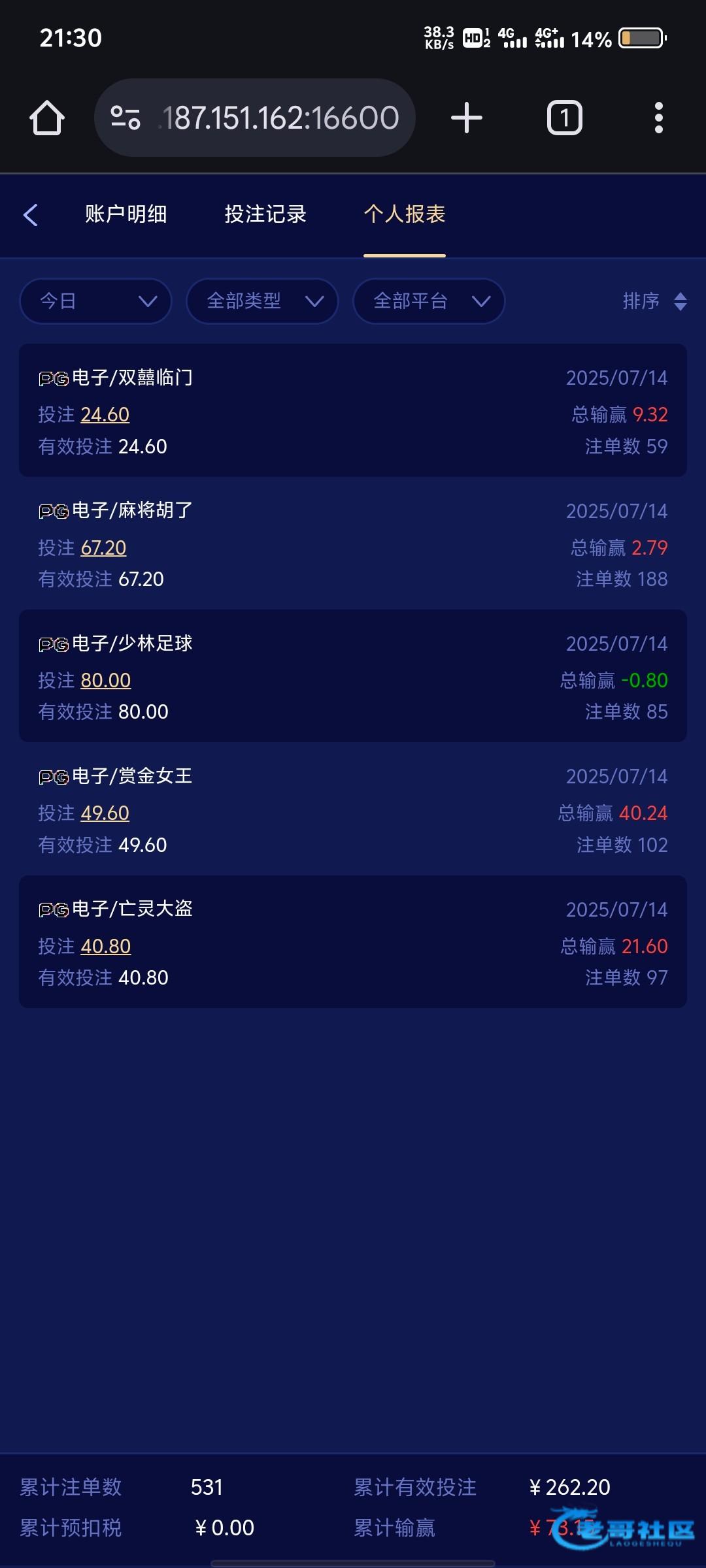
Task: Open the 全部平台 dropdown
Action: 429,301
